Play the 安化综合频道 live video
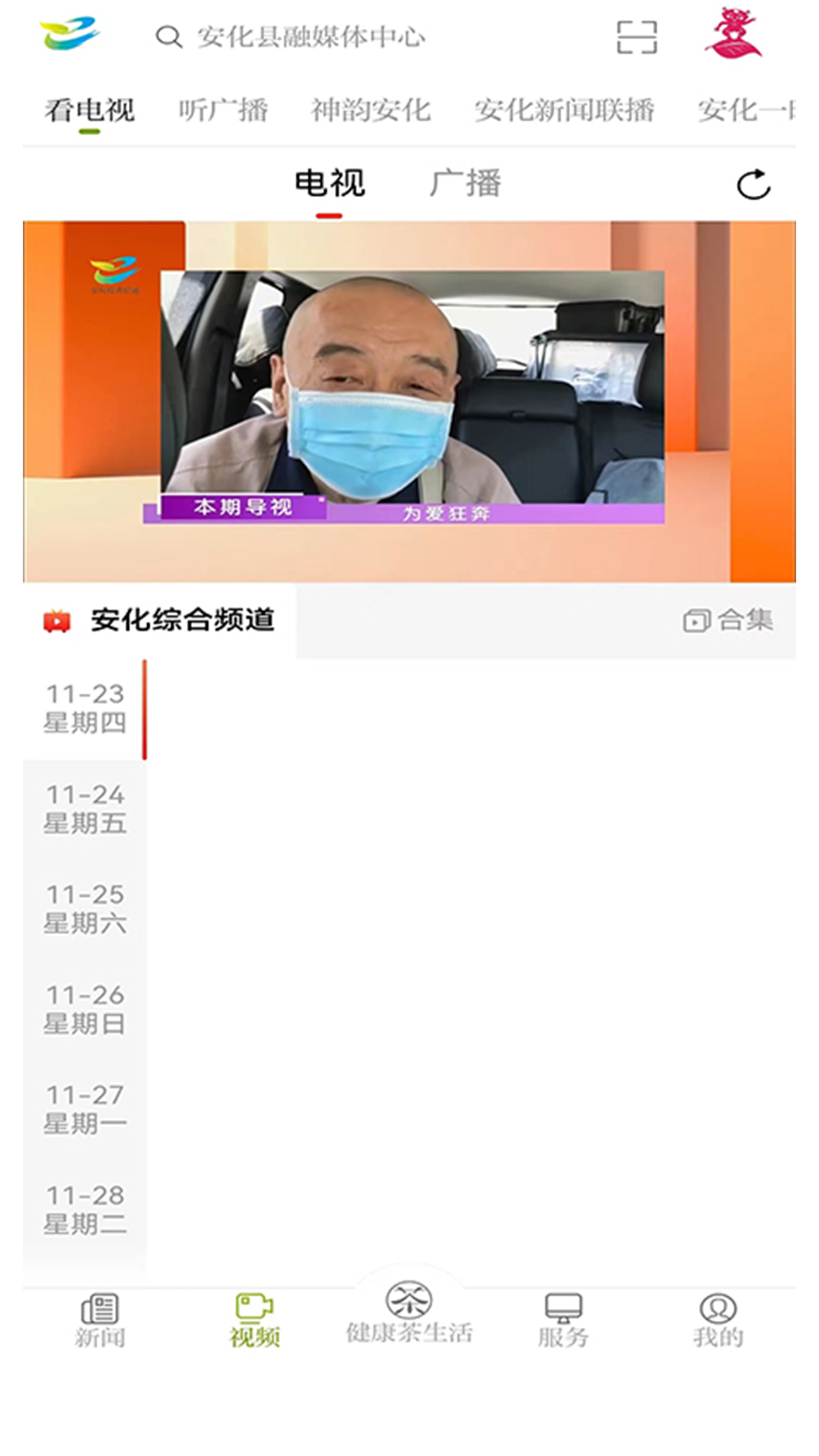Image resolution: width=819 pixels, height=1456 pixels. click(x=409, y=400)
